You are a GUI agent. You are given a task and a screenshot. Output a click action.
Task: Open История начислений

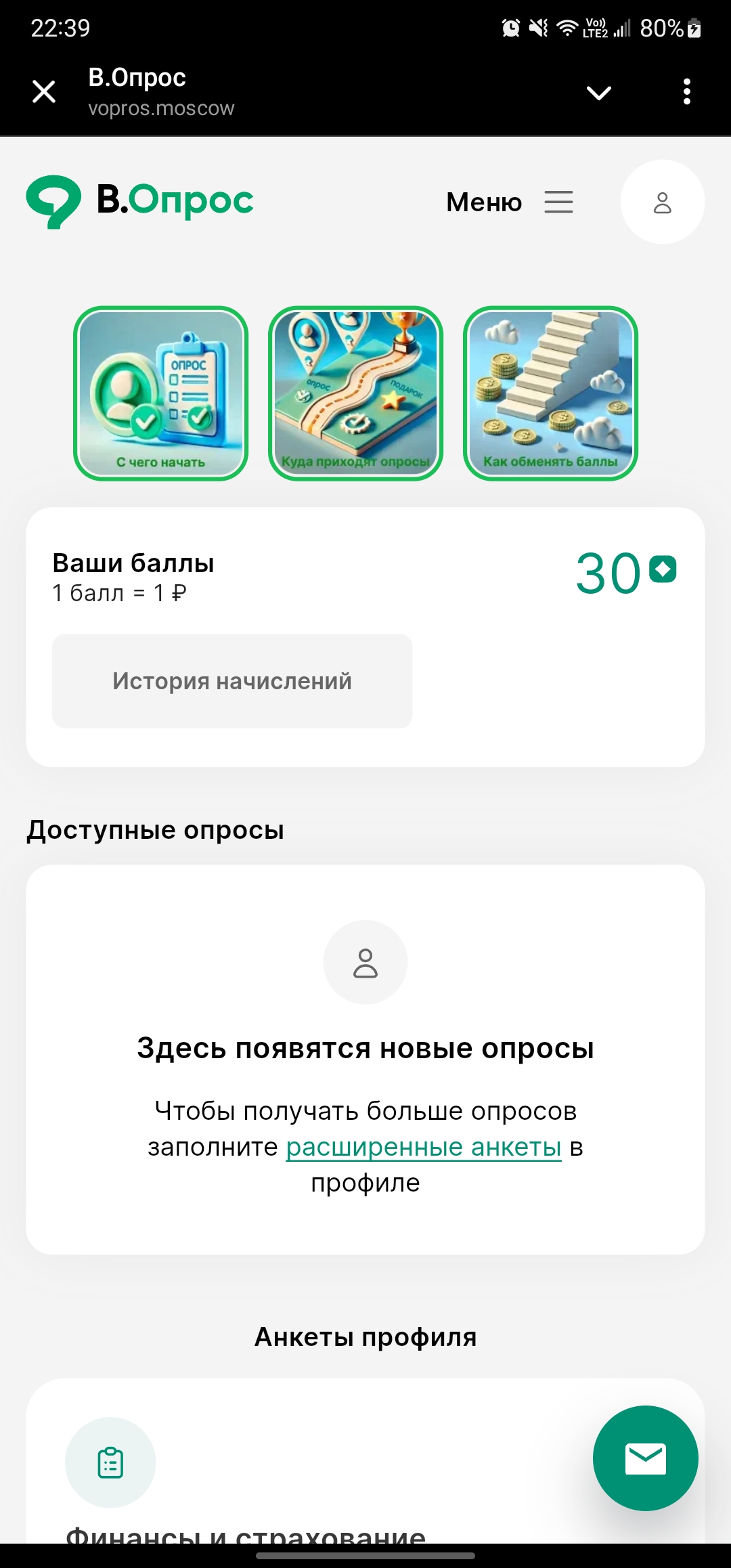(x=232, y=680)
